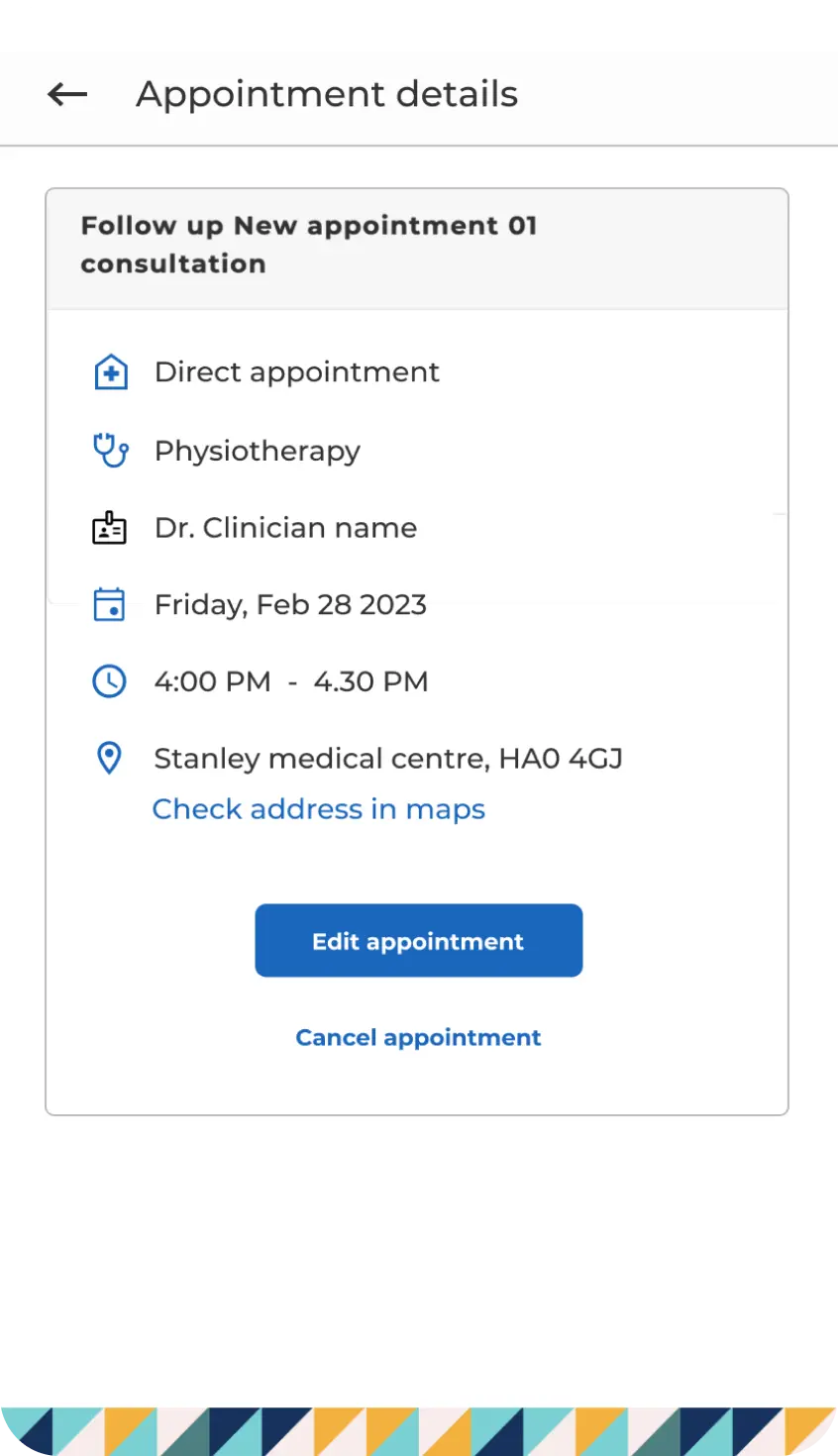The image size is (838, 1456).
Task: Go back from Appointment details
Action: tap(67, 95)
